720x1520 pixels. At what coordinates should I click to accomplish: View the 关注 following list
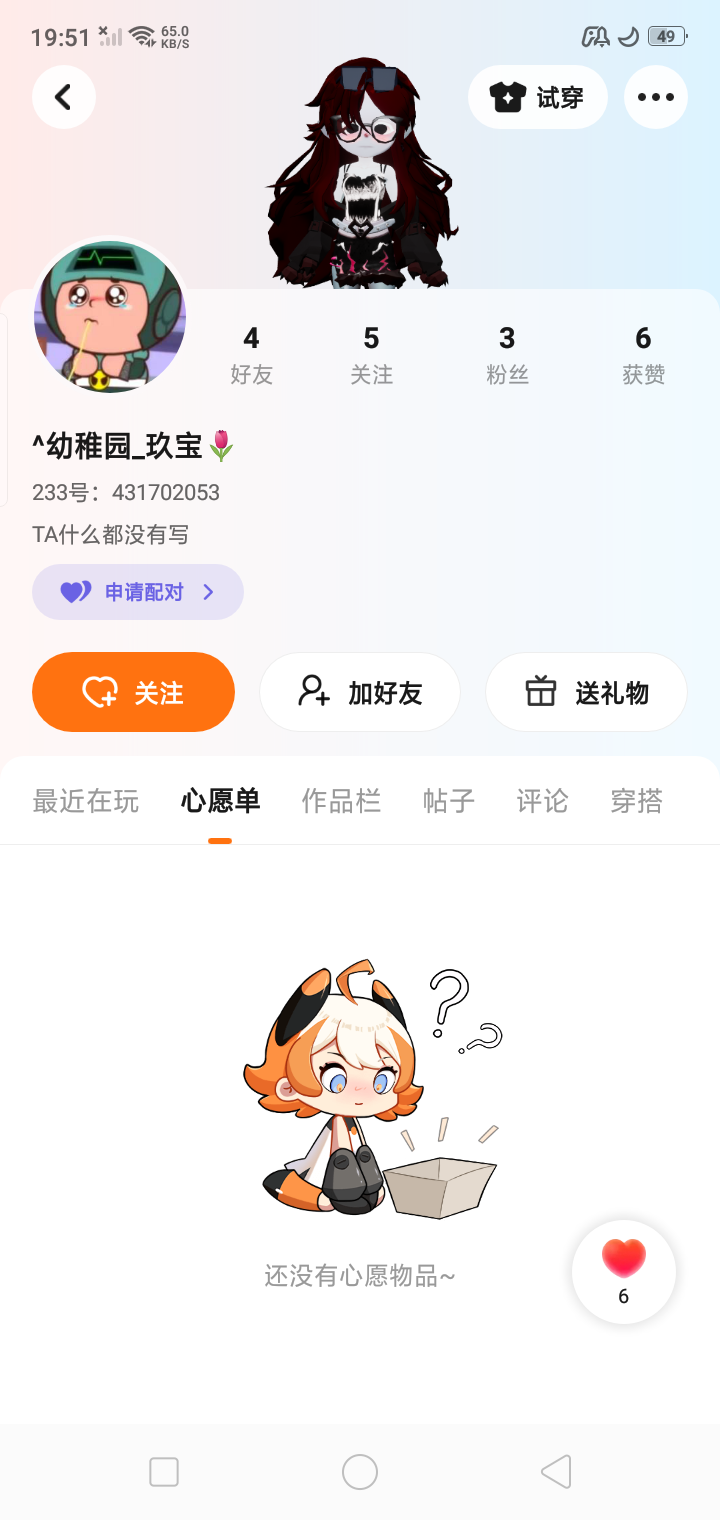371,355
